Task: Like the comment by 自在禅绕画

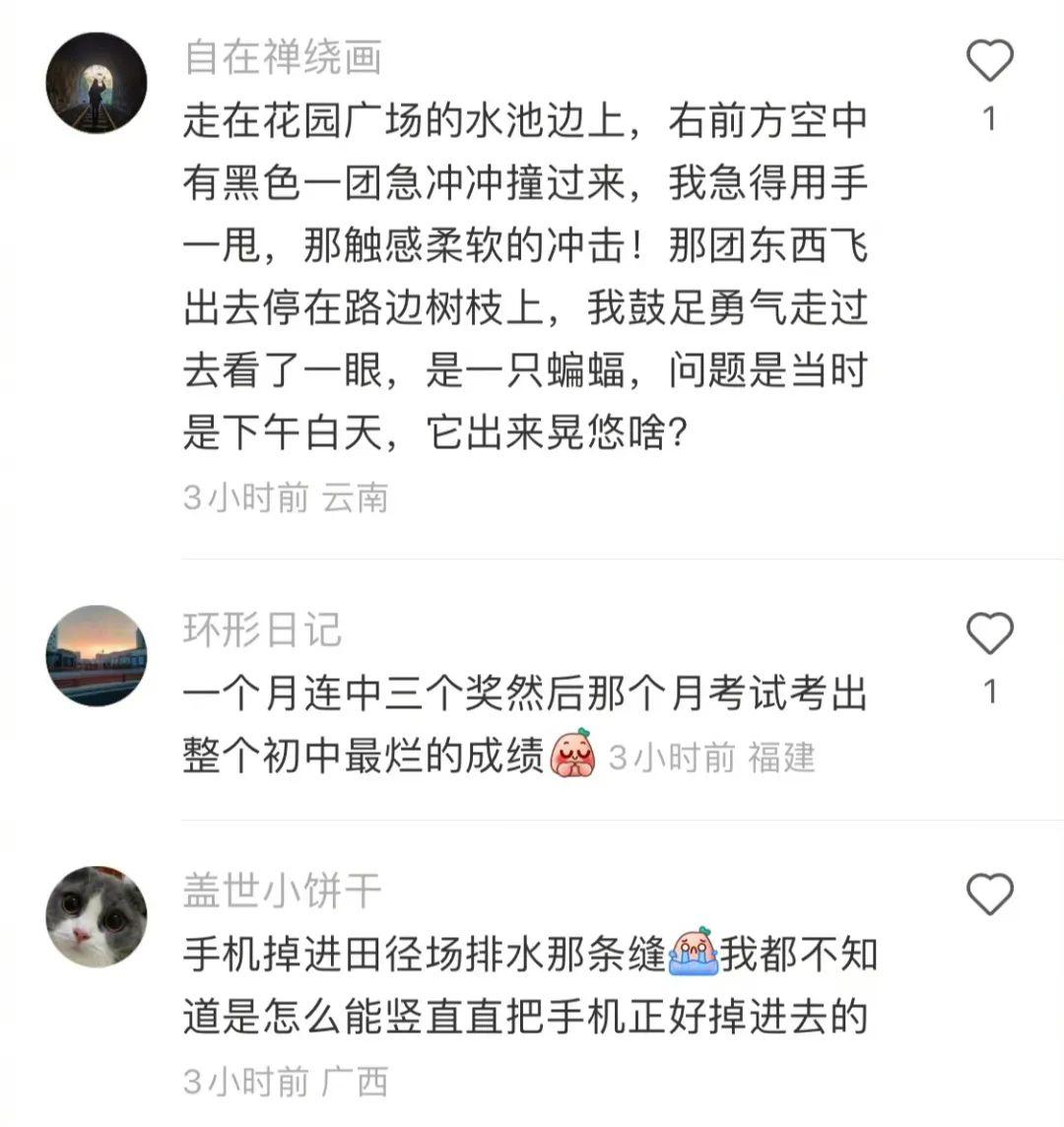Action: (989, 62)
